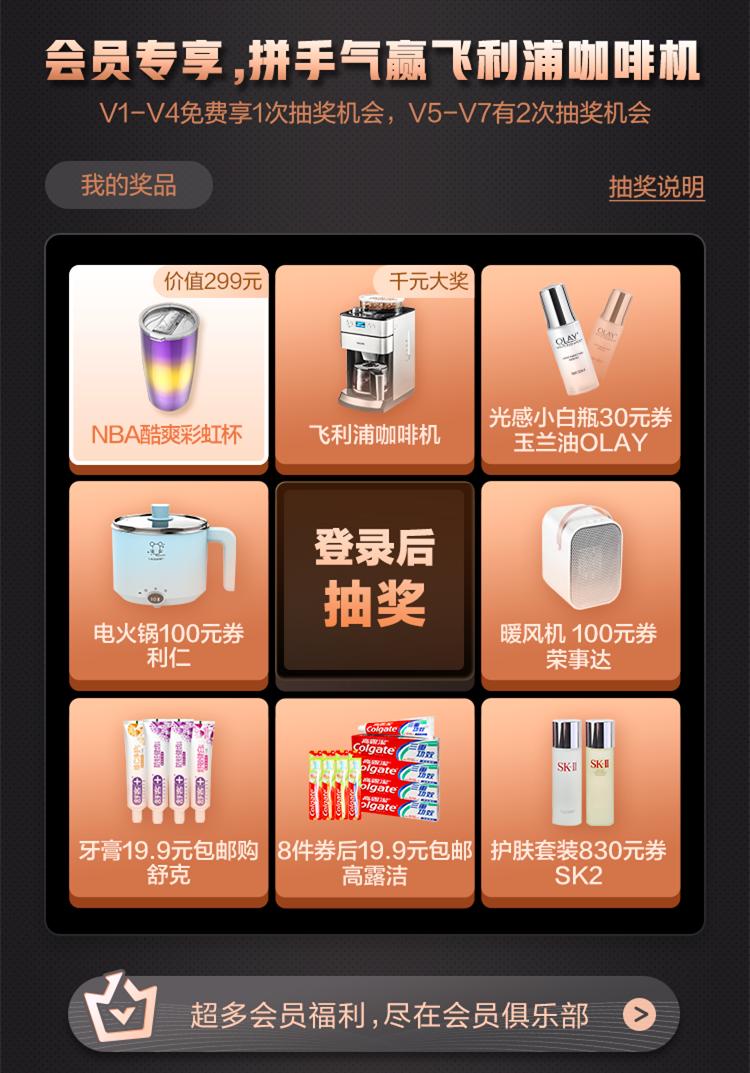Select the NBA酷爽彩虹杯 prize image
The width and height of the screenshot is (750, 1073).
coord(166,350)
